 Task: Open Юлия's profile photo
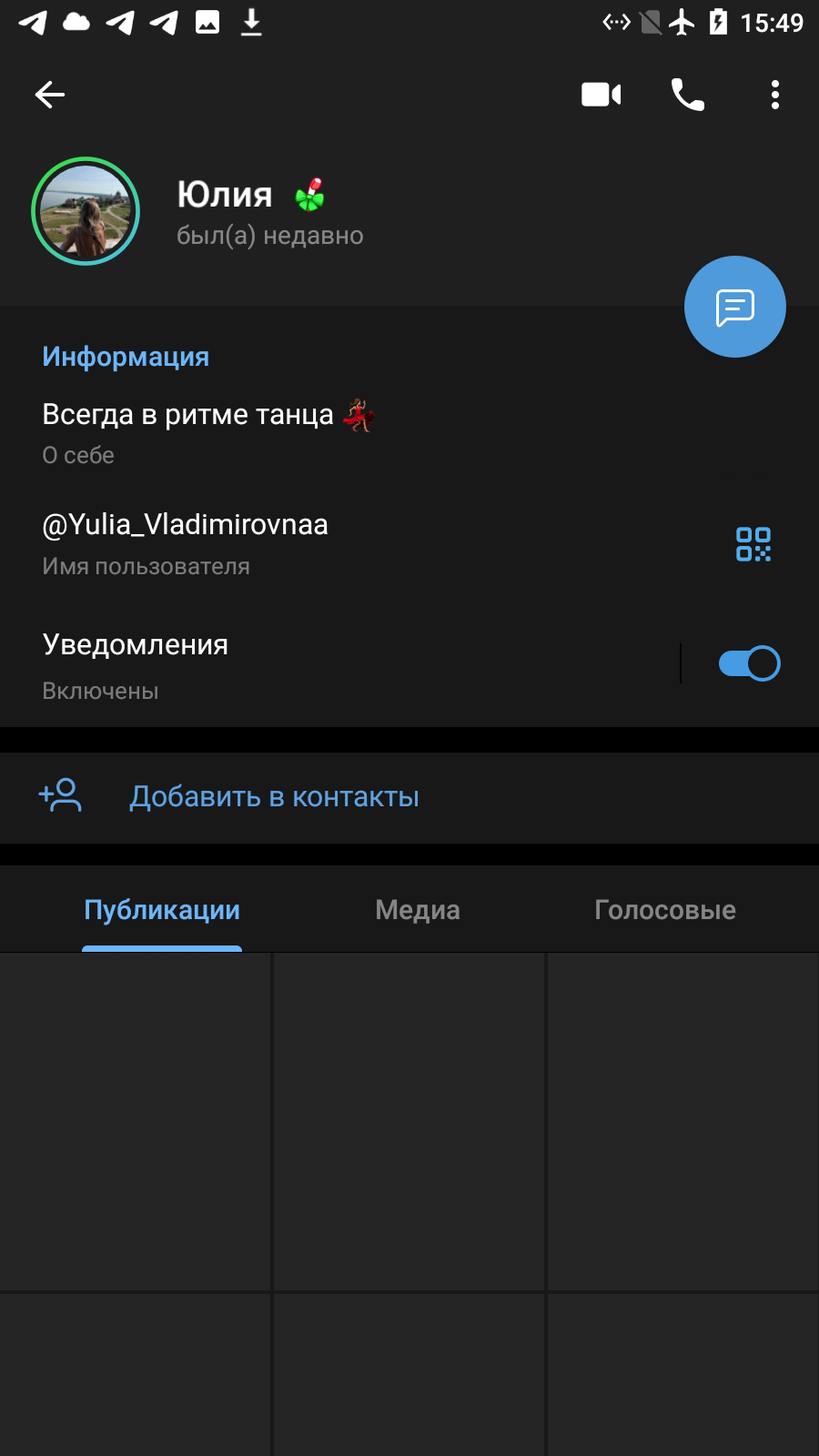coord(86,211)
